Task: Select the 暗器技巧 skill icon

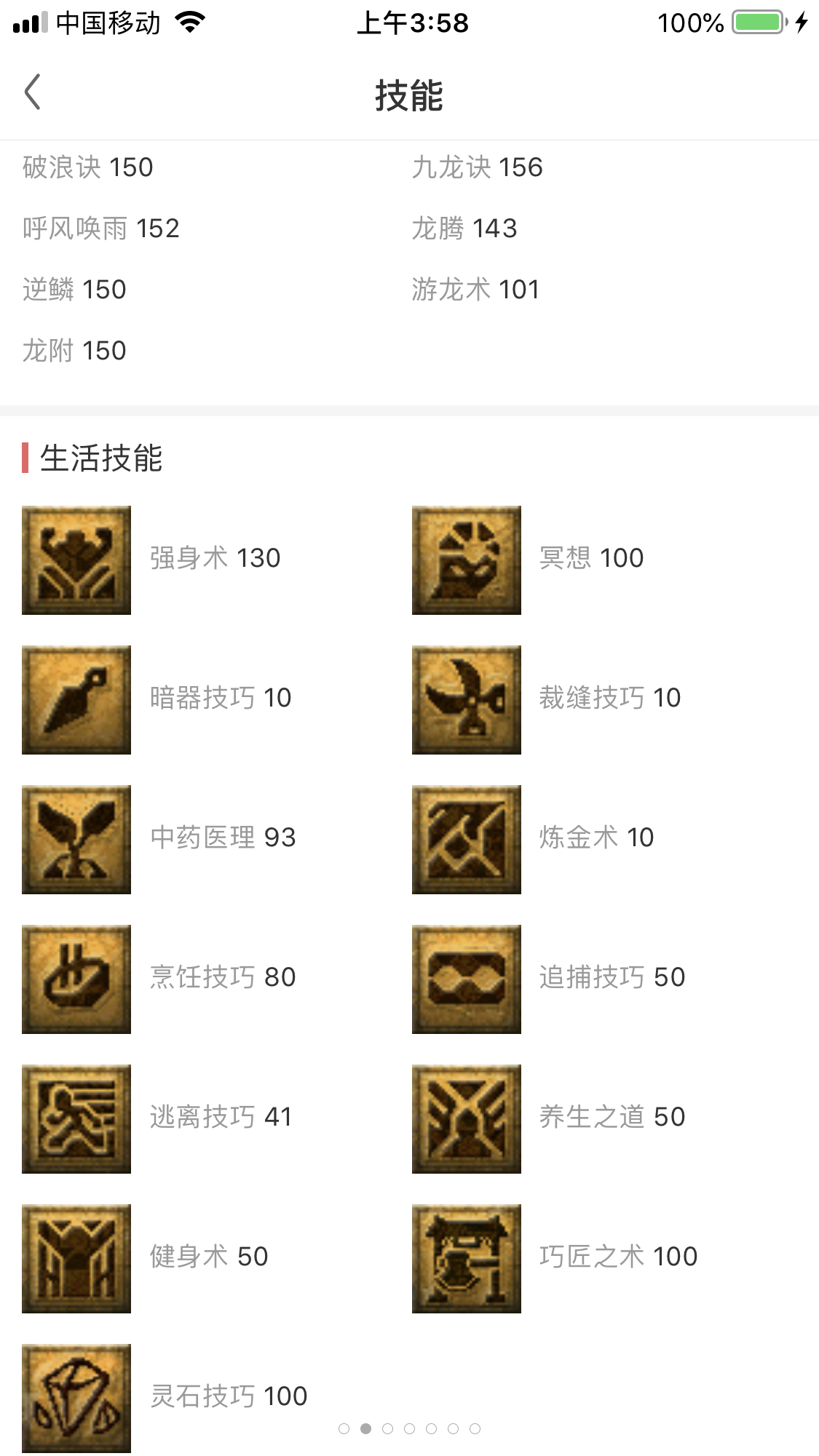Action: (x=76, y=700)
